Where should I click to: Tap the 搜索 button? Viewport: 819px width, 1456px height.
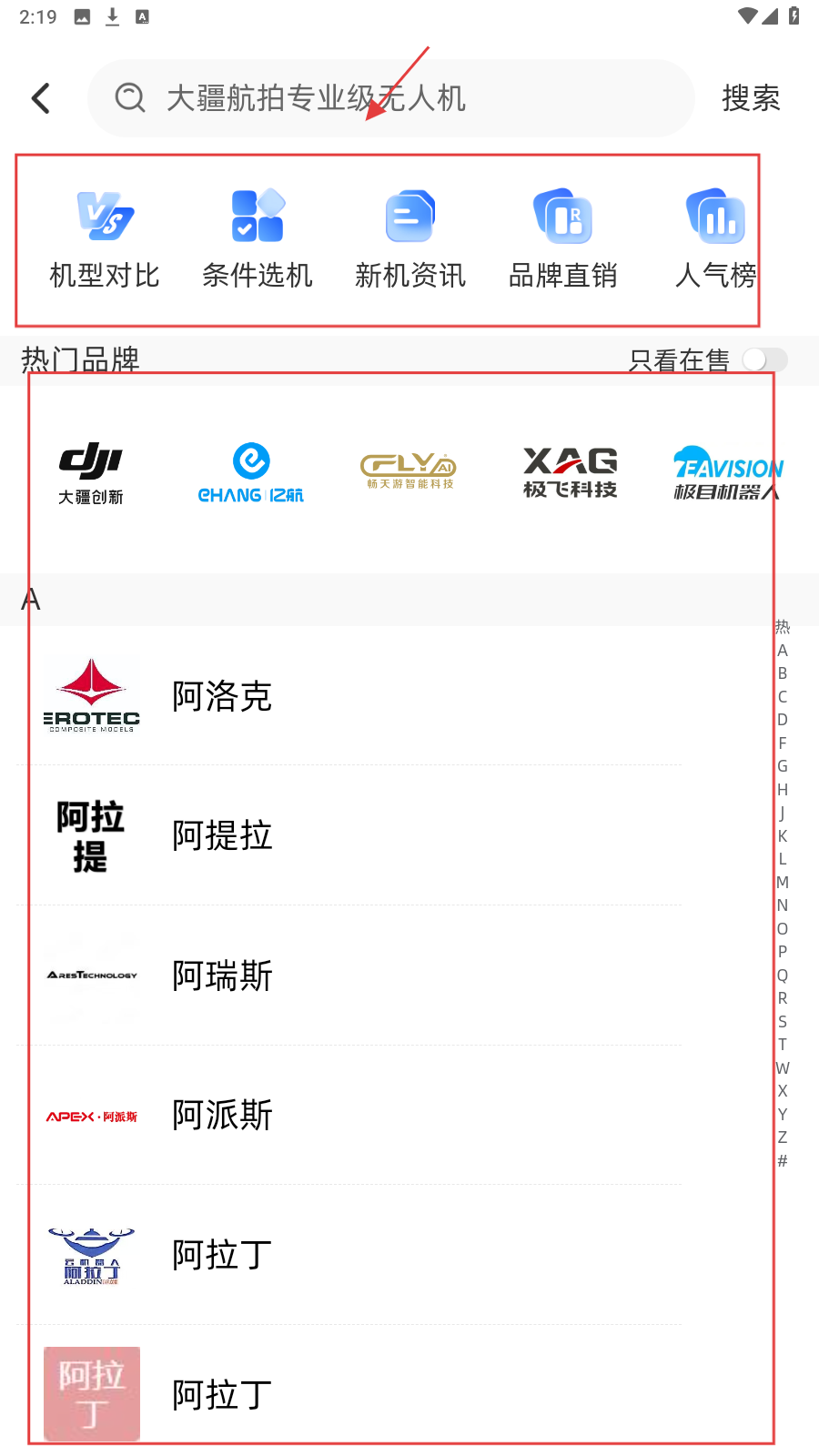point(751,98)
